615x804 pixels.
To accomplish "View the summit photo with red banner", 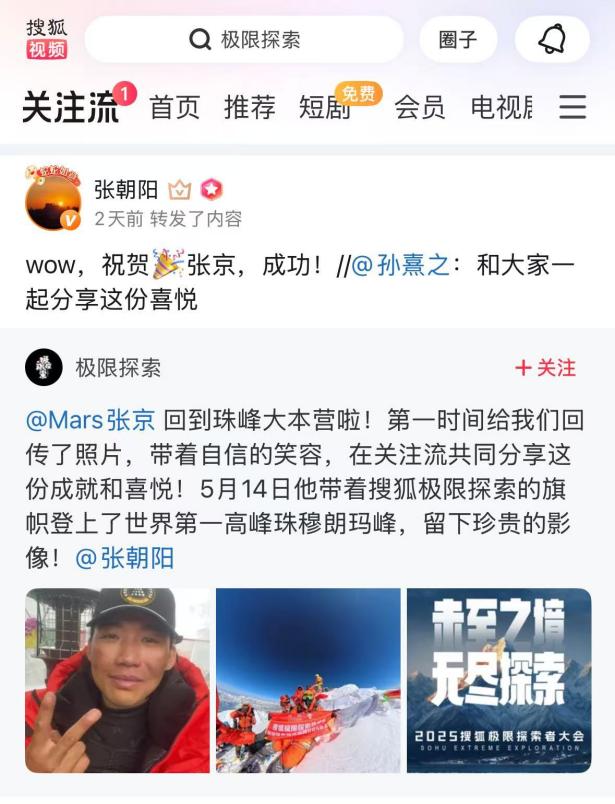I will click(308, 680).
